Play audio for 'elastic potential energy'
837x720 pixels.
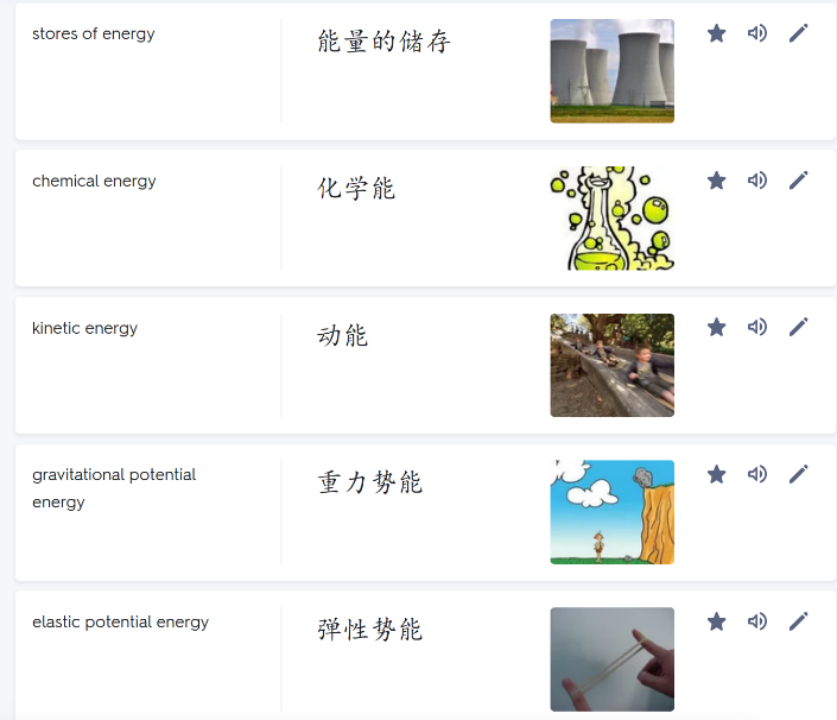pos(757,621)
